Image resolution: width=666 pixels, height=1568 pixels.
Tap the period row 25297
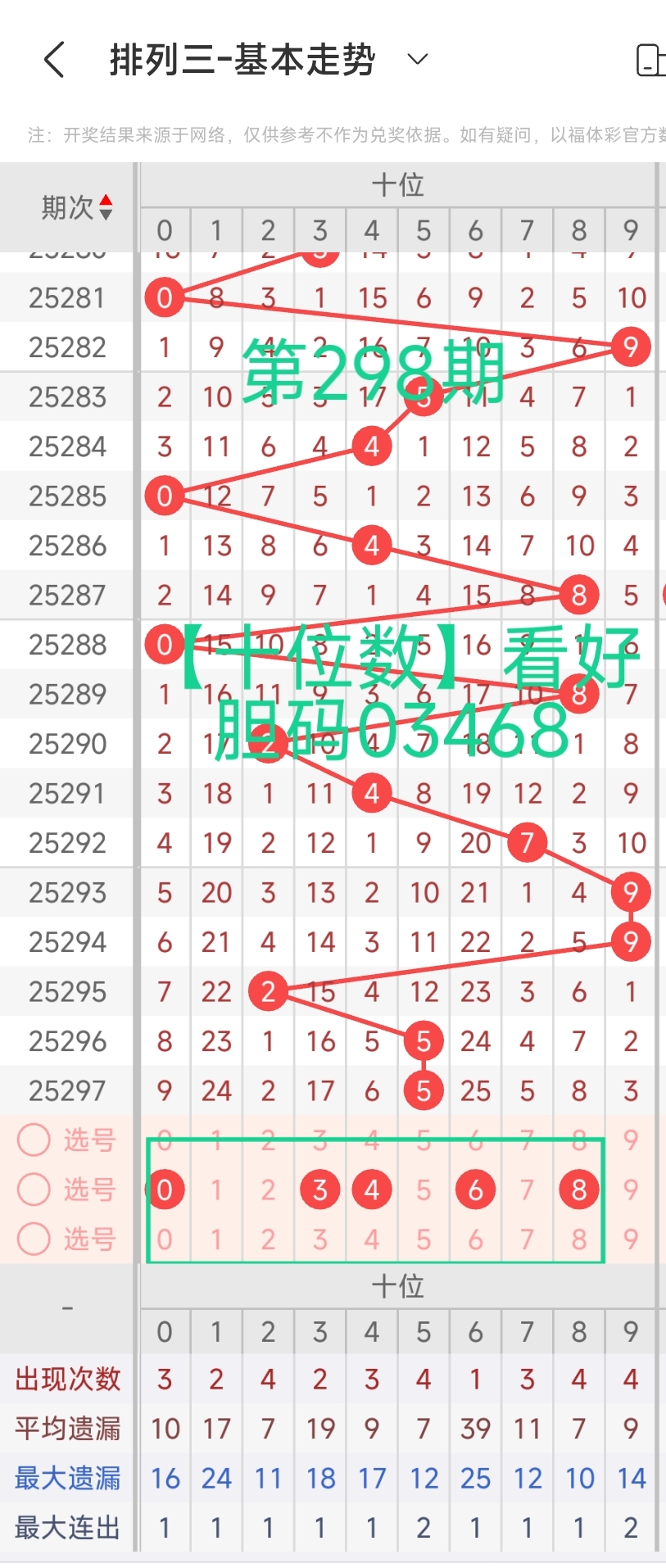[x=66, y=1090]
